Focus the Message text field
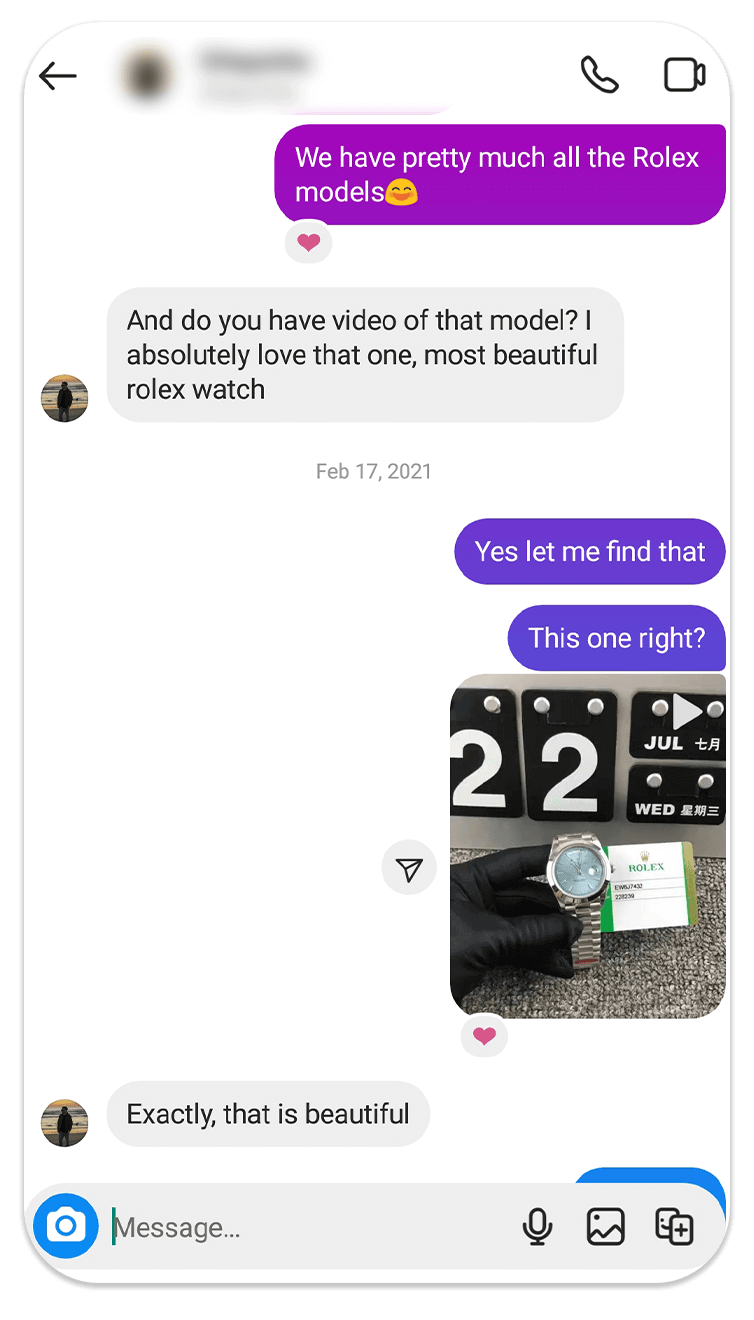Screen dimensions: 754x1320 click(300, 1227)
